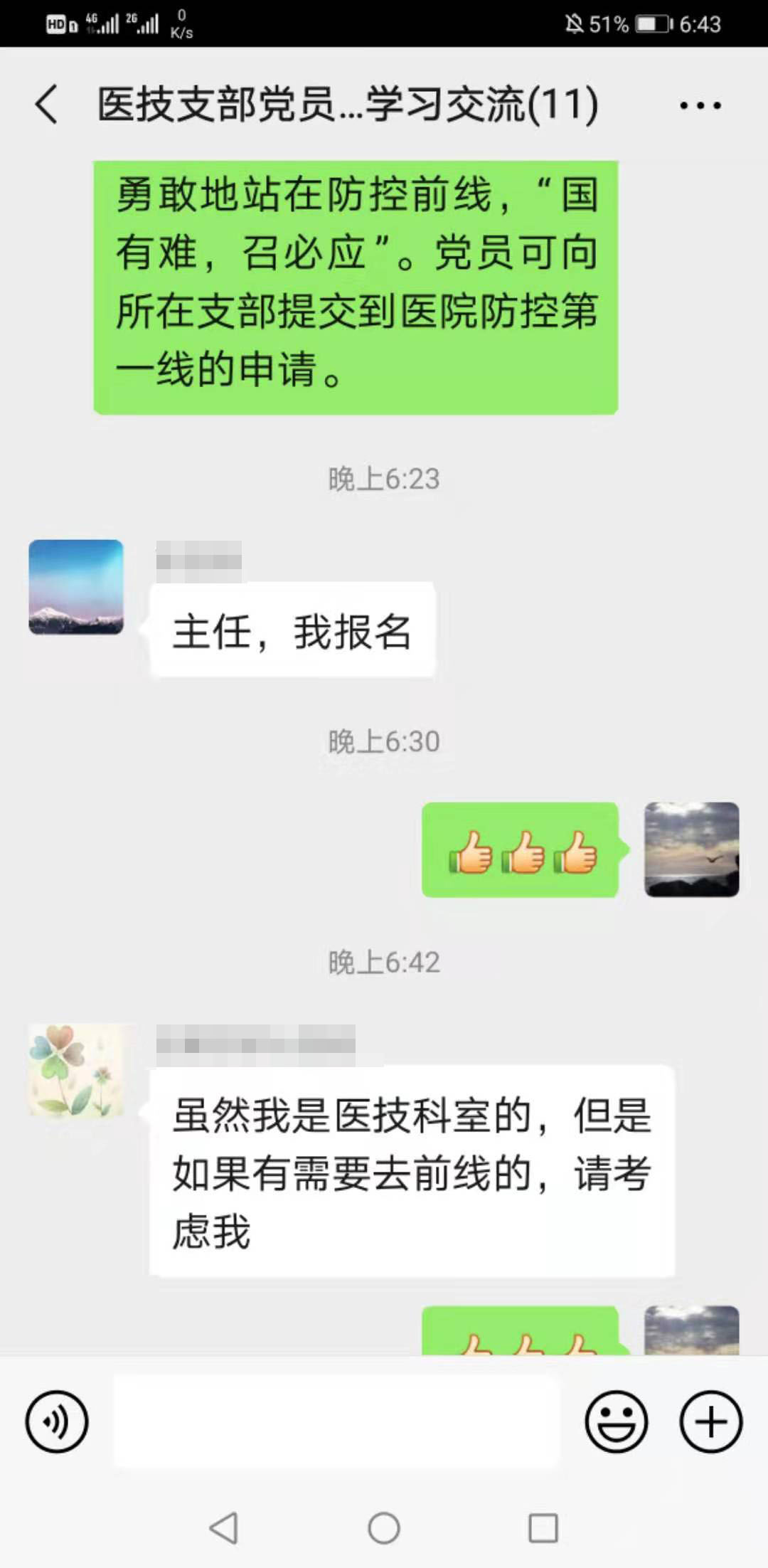
Task: Open the group chat overflow menu
Action: coord(700,106)
